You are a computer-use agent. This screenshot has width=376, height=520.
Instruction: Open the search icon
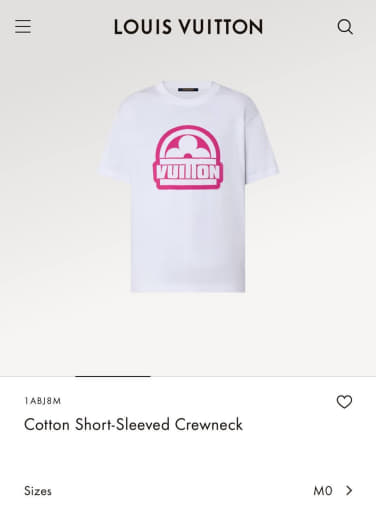345,27
